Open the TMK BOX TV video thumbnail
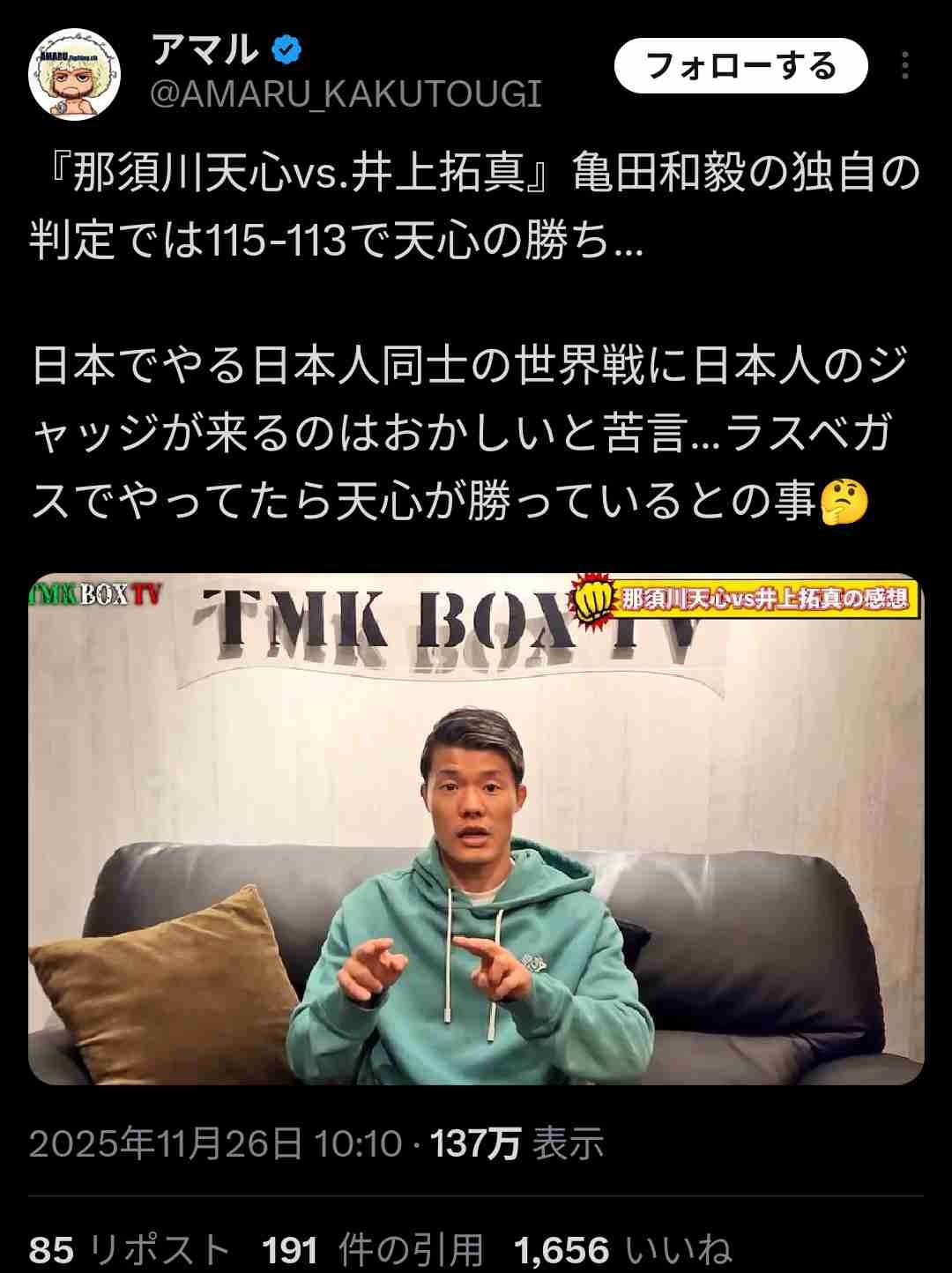The width and height of the screenshot is (952, 1273). 476,829
